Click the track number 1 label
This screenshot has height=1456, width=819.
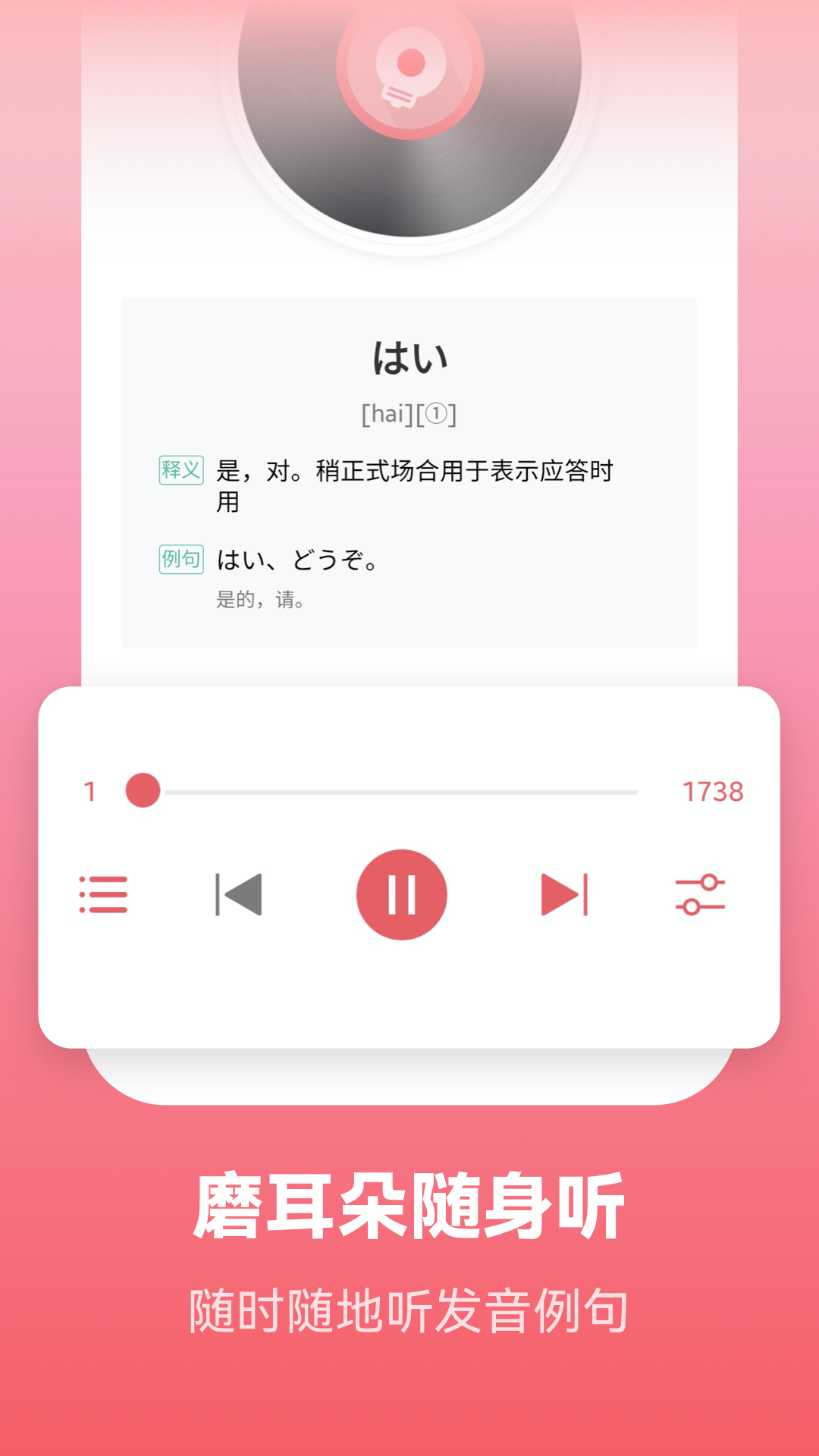coord(91,791)
